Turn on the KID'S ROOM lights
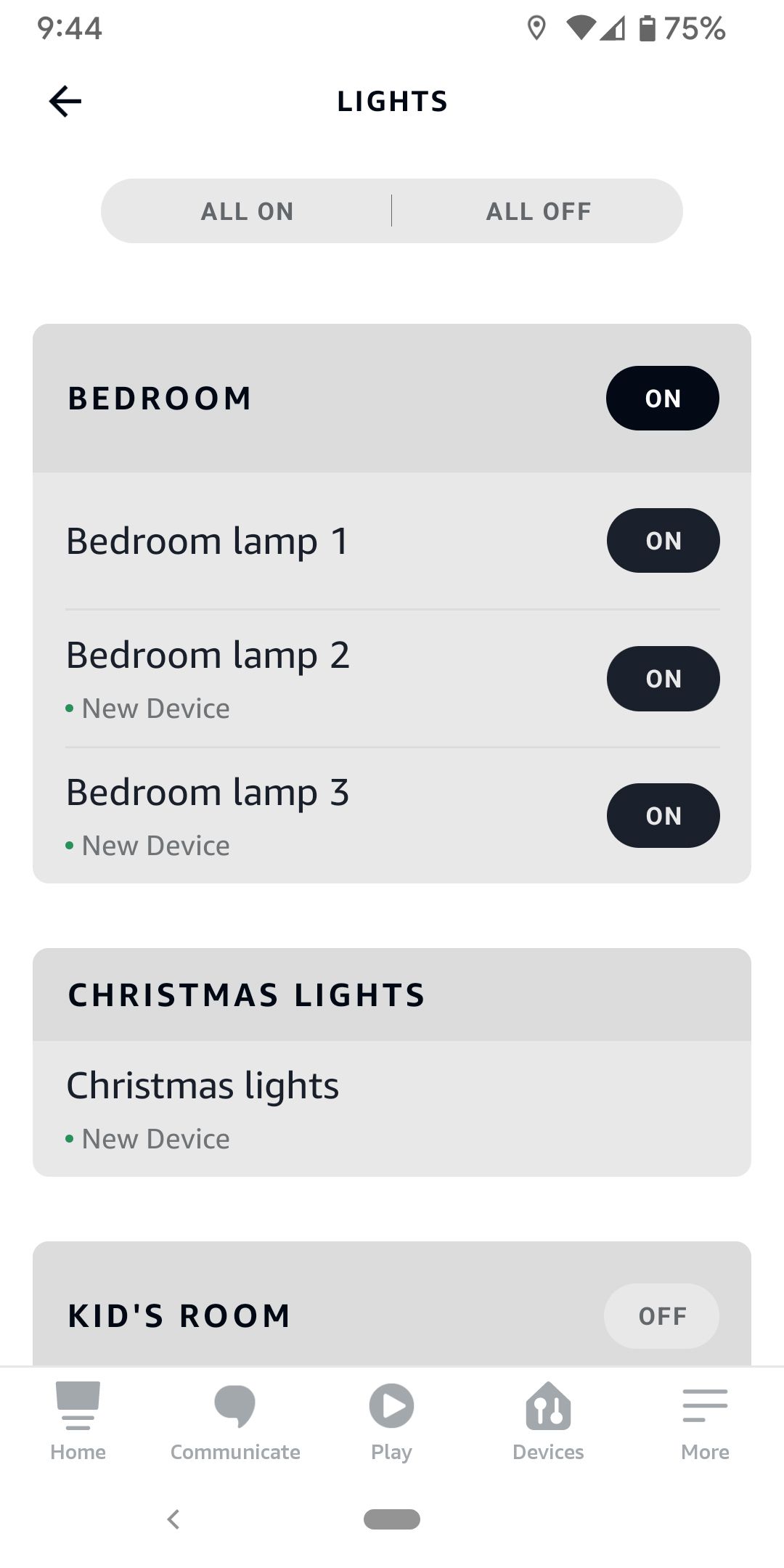Image resolution: width=784 pixels, height=1568 pixels. 661,1315
